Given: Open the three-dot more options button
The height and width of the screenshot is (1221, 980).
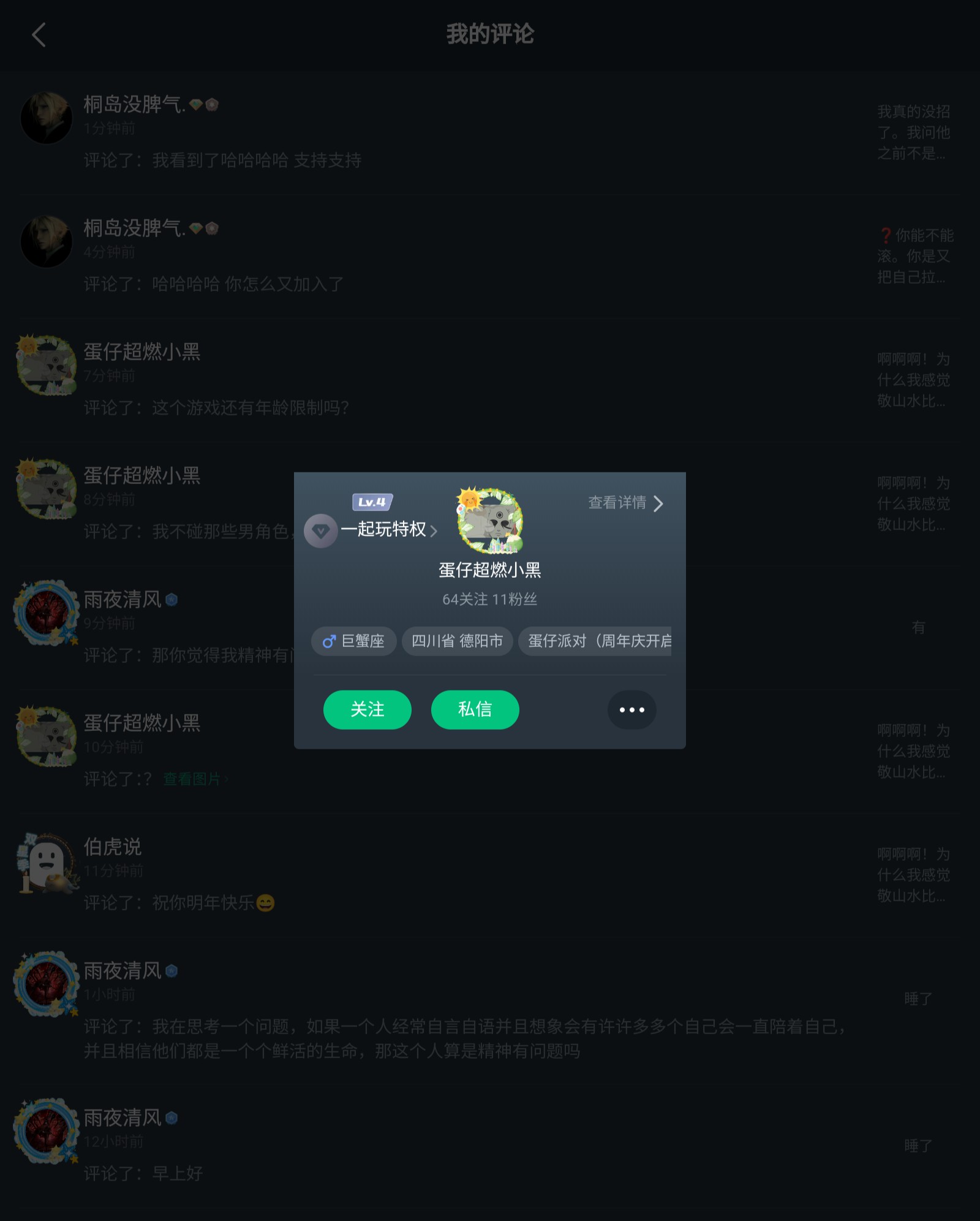Looking at the screenshot, I should tap(631, 709).
